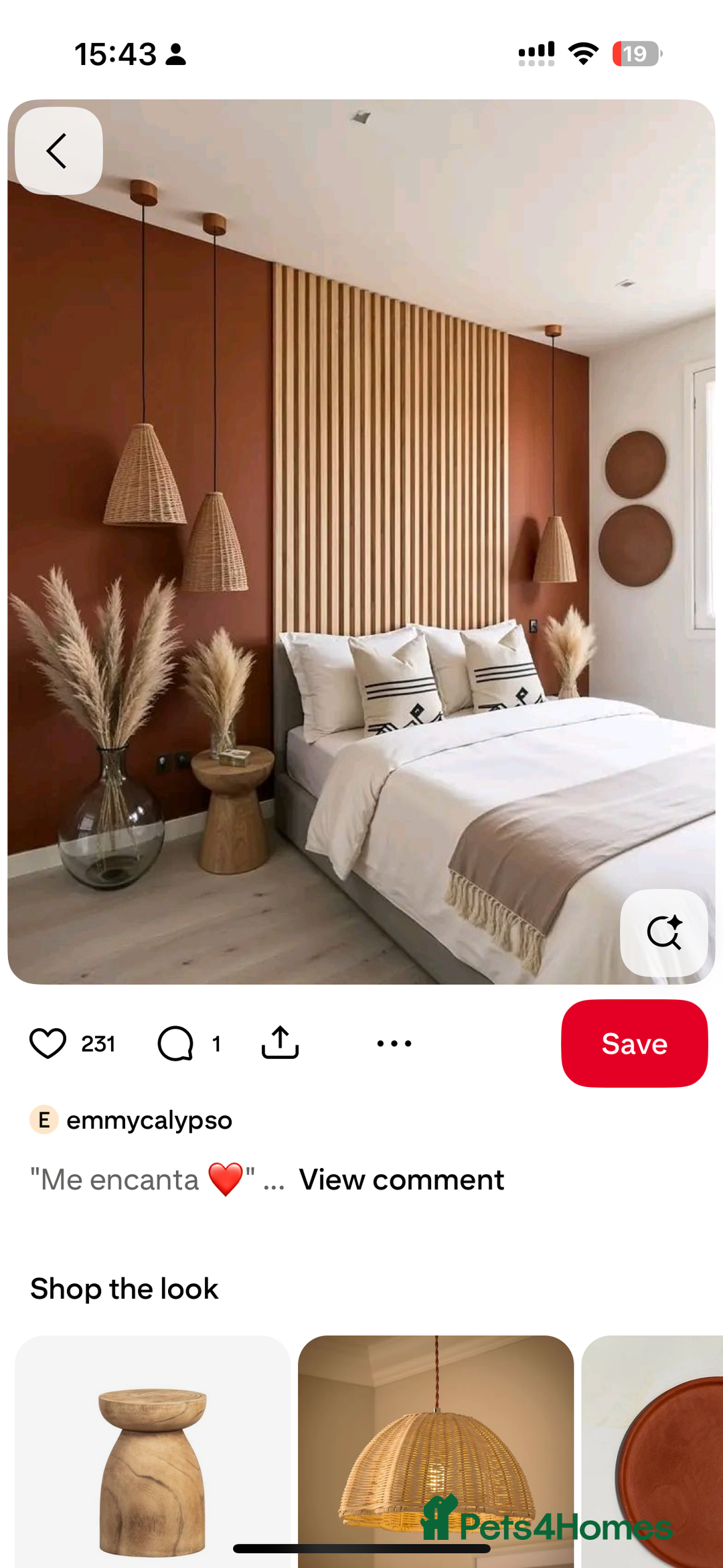Save this pin
This screenshot has width=723, height=1568.
pos(634,1043)
